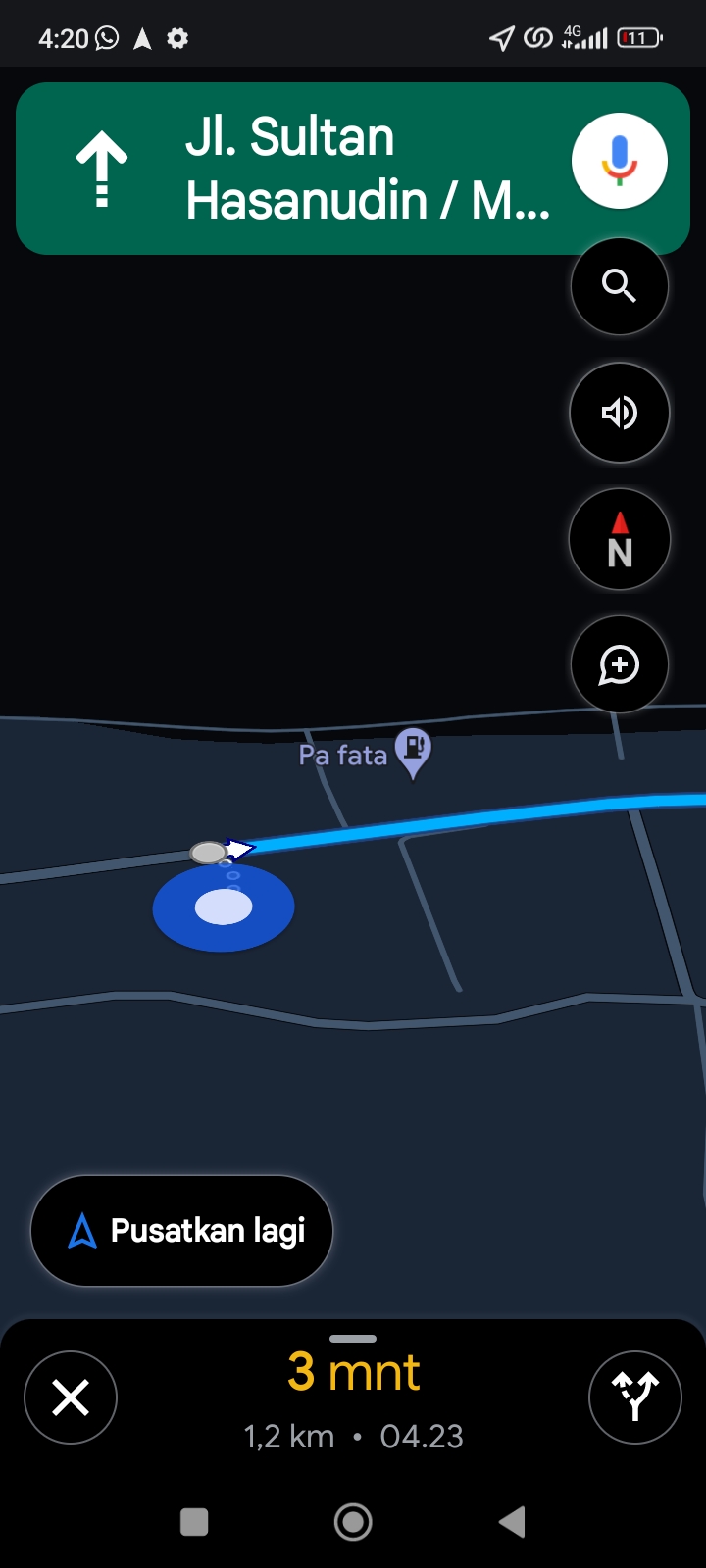
Task: Expand the trip info handle at bottom
Action: click(x=353, y=1339)
